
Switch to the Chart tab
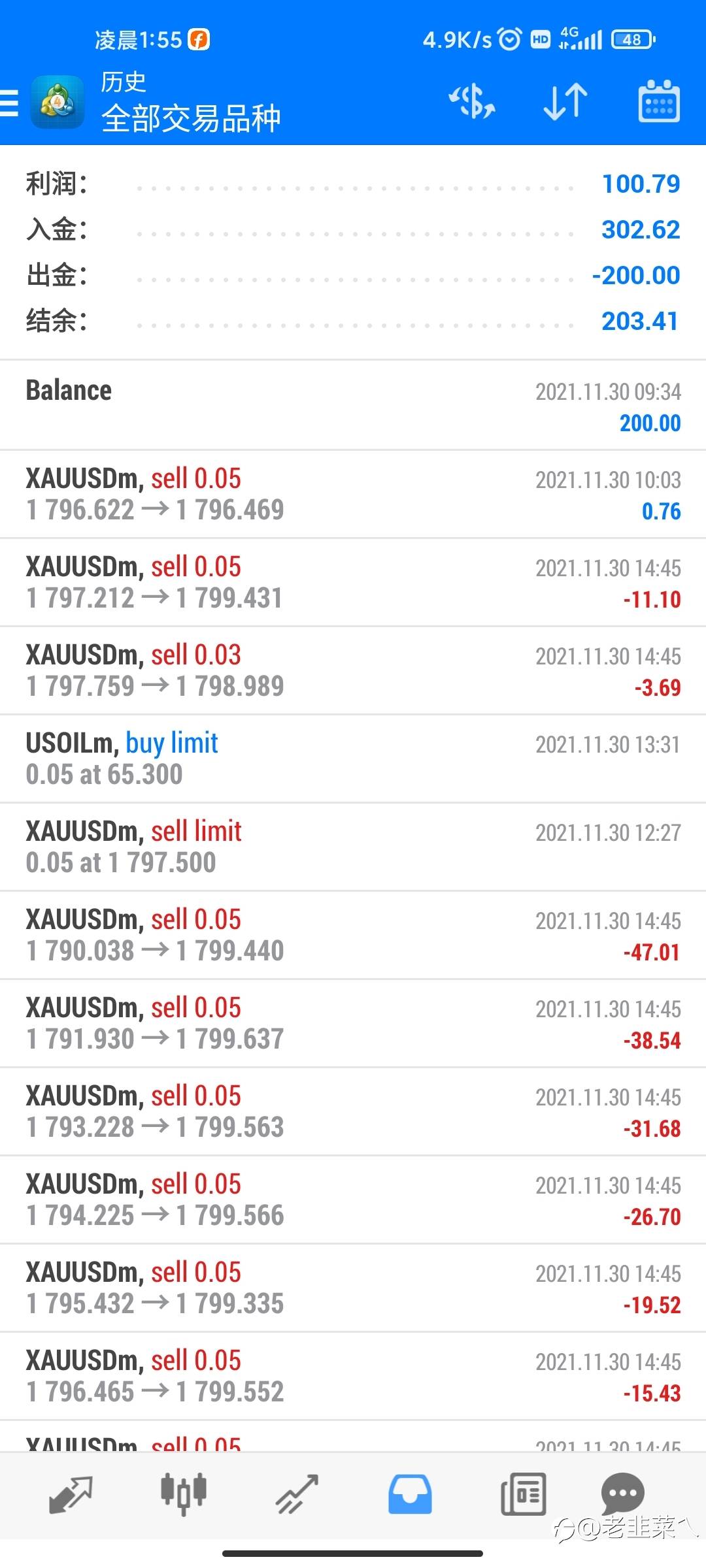click(x=184, y=1494)
